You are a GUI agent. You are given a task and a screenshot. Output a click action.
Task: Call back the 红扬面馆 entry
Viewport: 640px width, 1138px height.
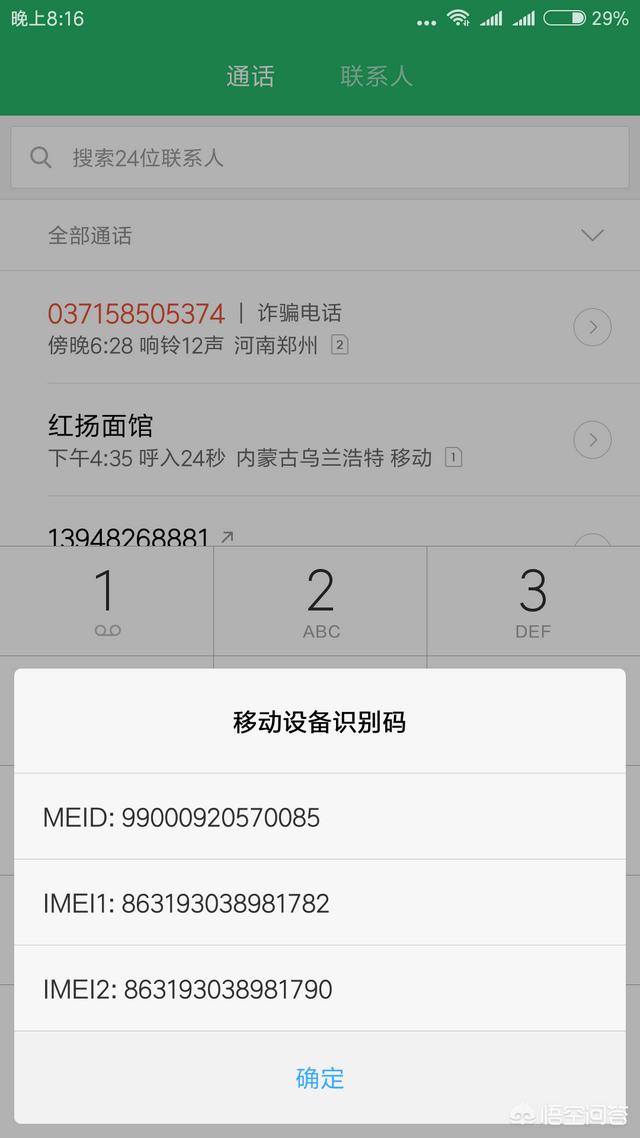tap(290, 440)
